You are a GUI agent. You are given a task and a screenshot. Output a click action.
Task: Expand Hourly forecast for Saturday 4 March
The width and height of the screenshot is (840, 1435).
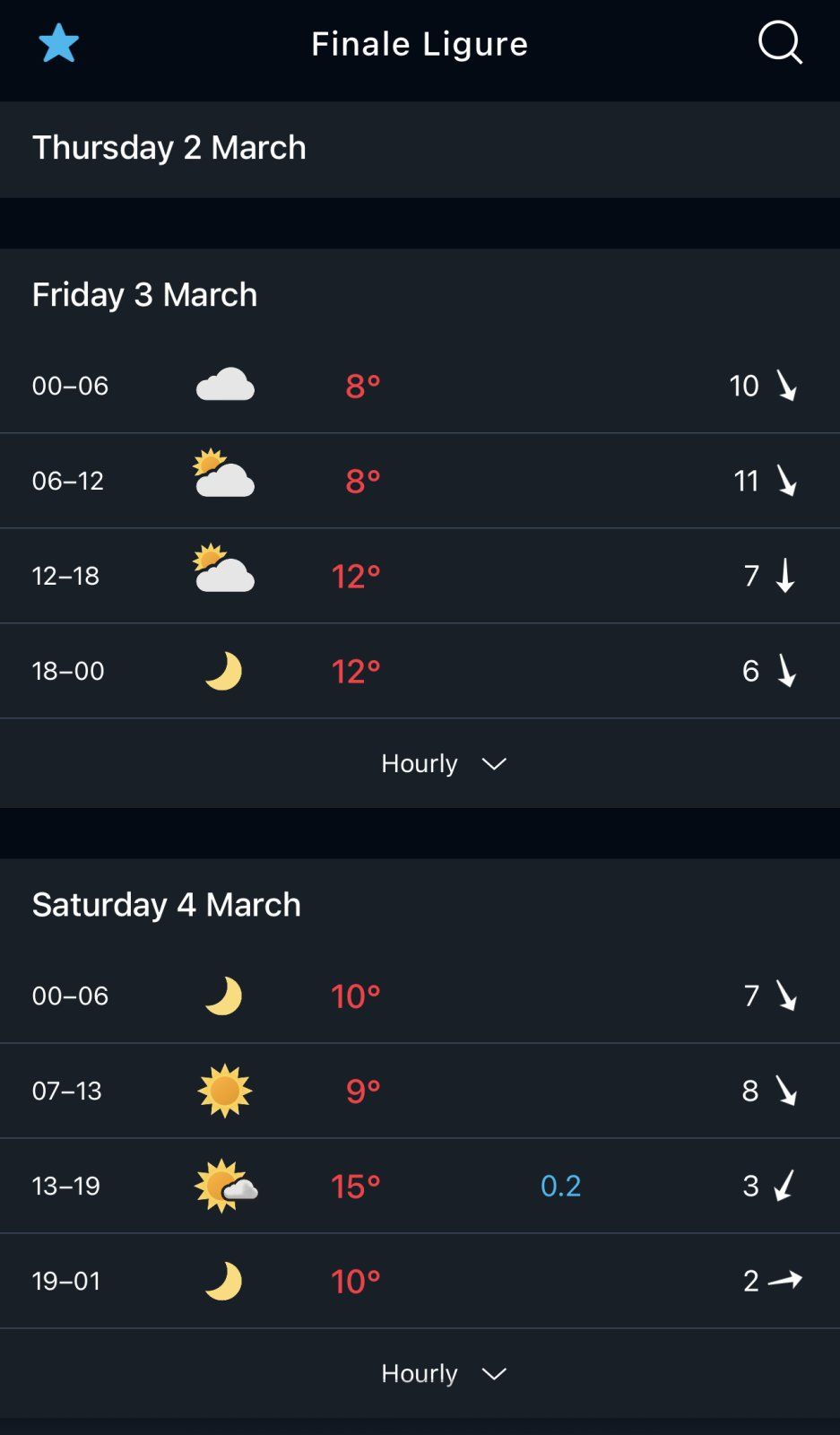[x=443, y=1373]
